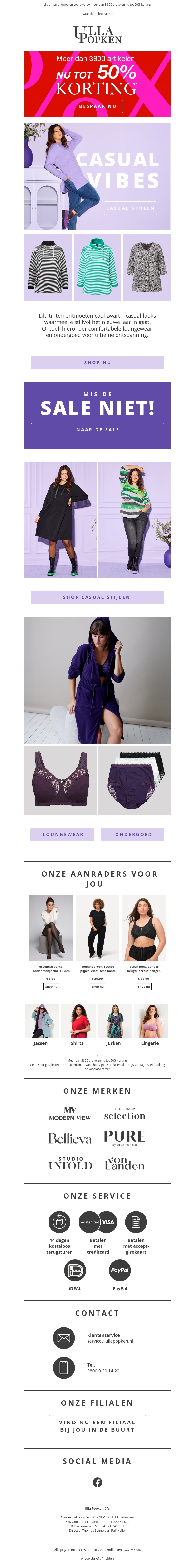This screenshot has height=1568, width=195.
Task: Shop nu under Joggingbroek
Action: pyautogui.click(x=97, y=987)
